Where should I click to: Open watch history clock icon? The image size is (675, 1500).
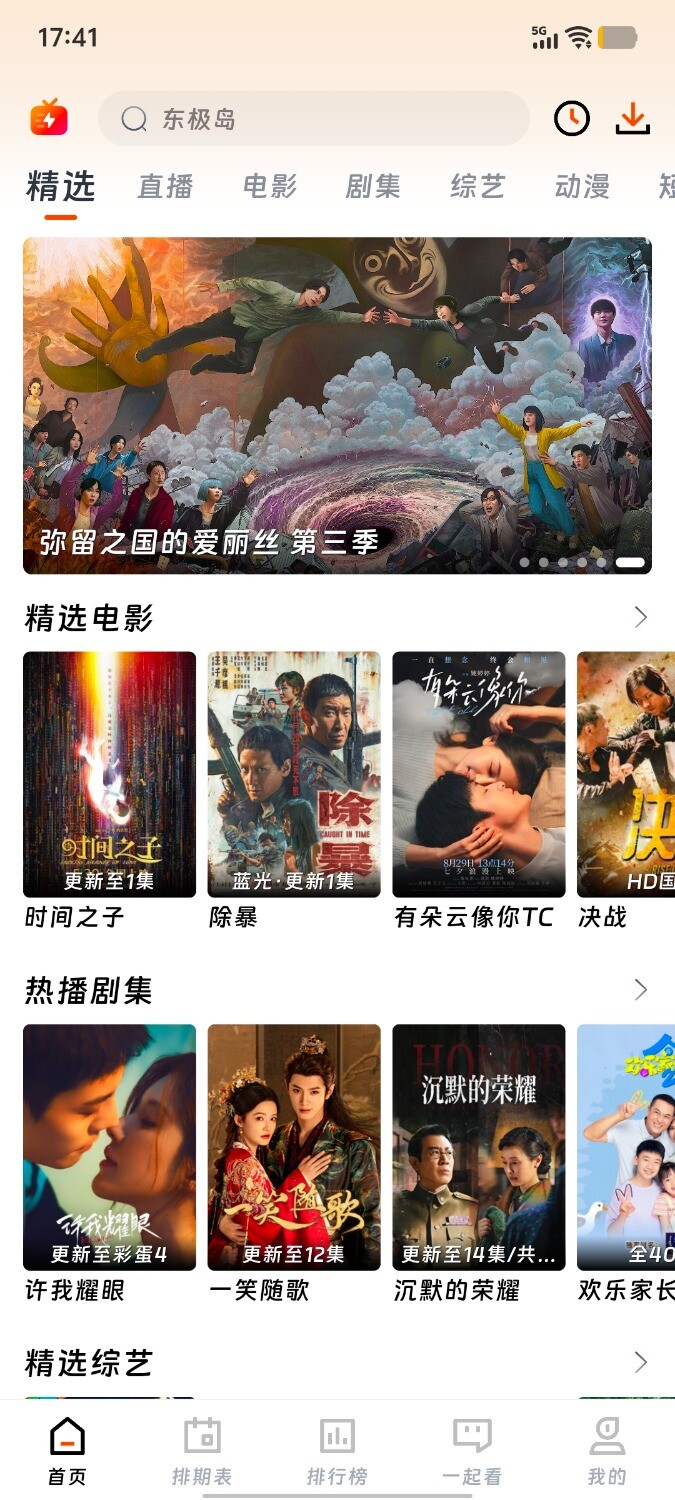tap(572, 119)
